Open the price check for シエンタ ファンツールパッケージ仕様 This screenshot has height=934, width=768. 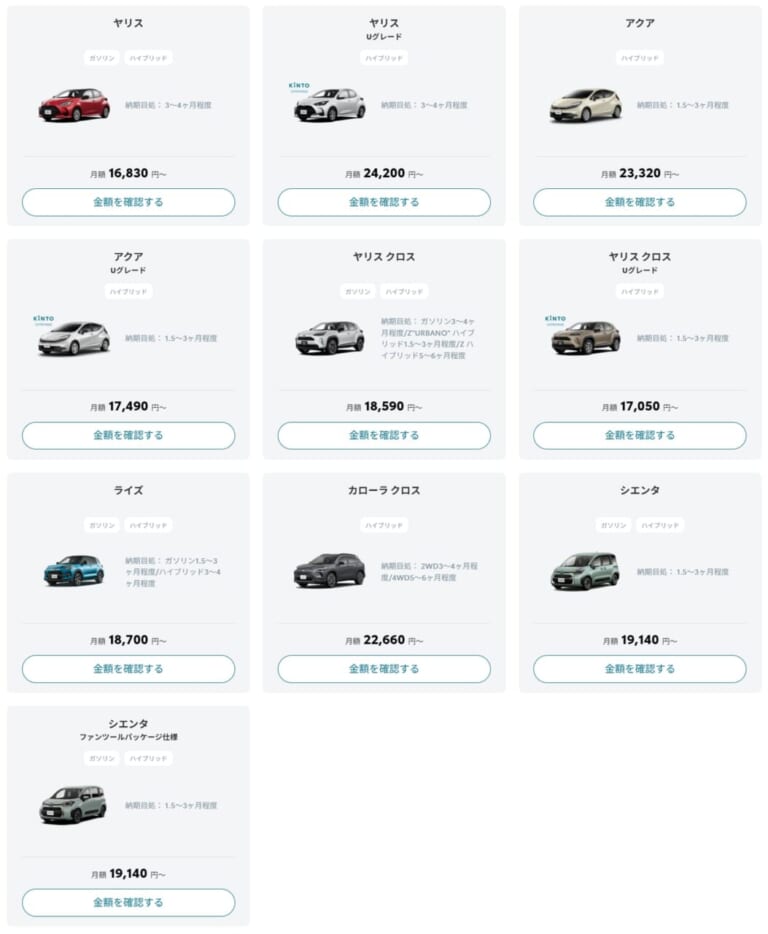[x=128, y=902]
